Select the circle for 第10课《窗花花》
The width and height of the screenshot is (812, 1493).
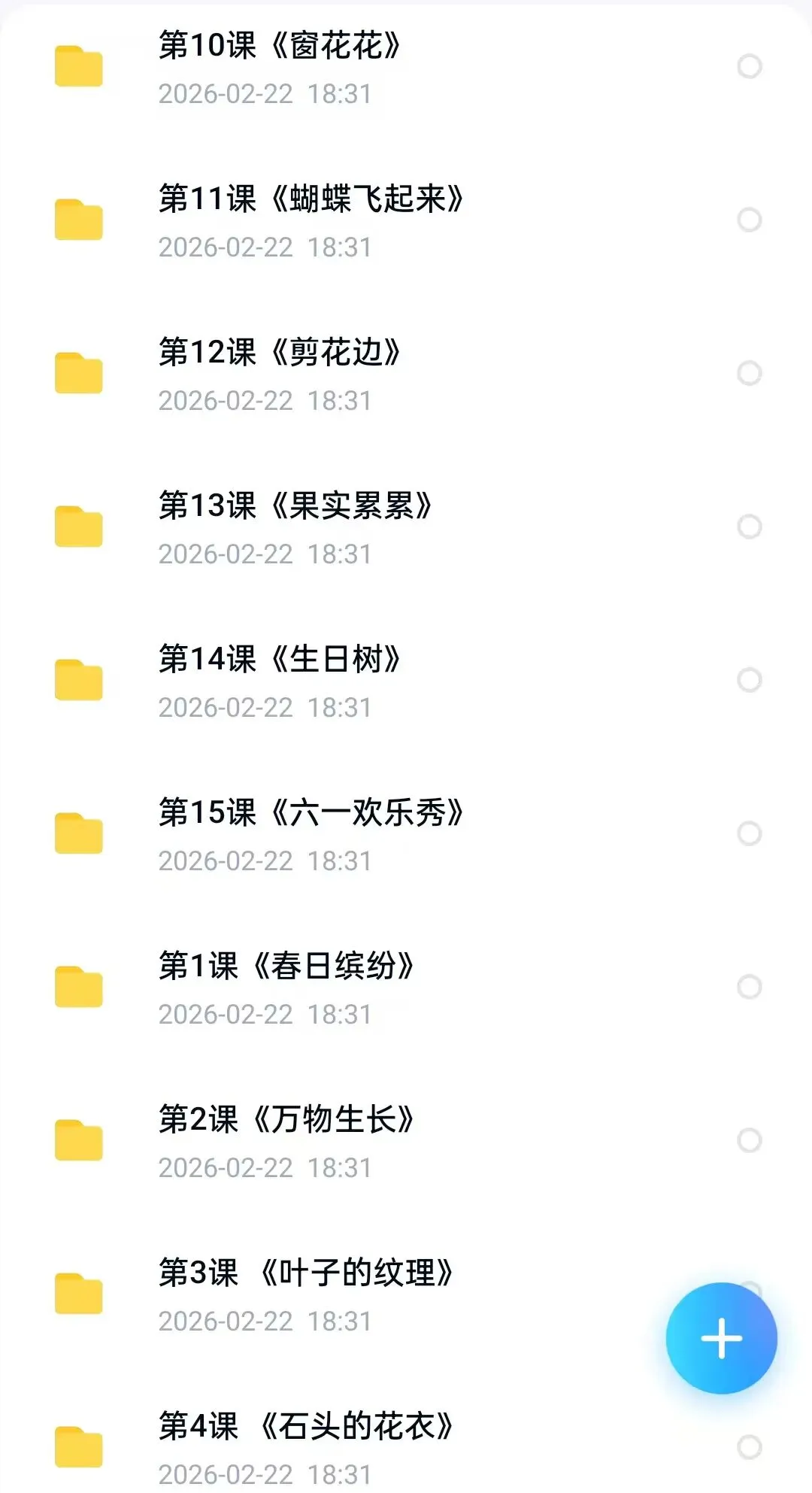tap(750, 66)
